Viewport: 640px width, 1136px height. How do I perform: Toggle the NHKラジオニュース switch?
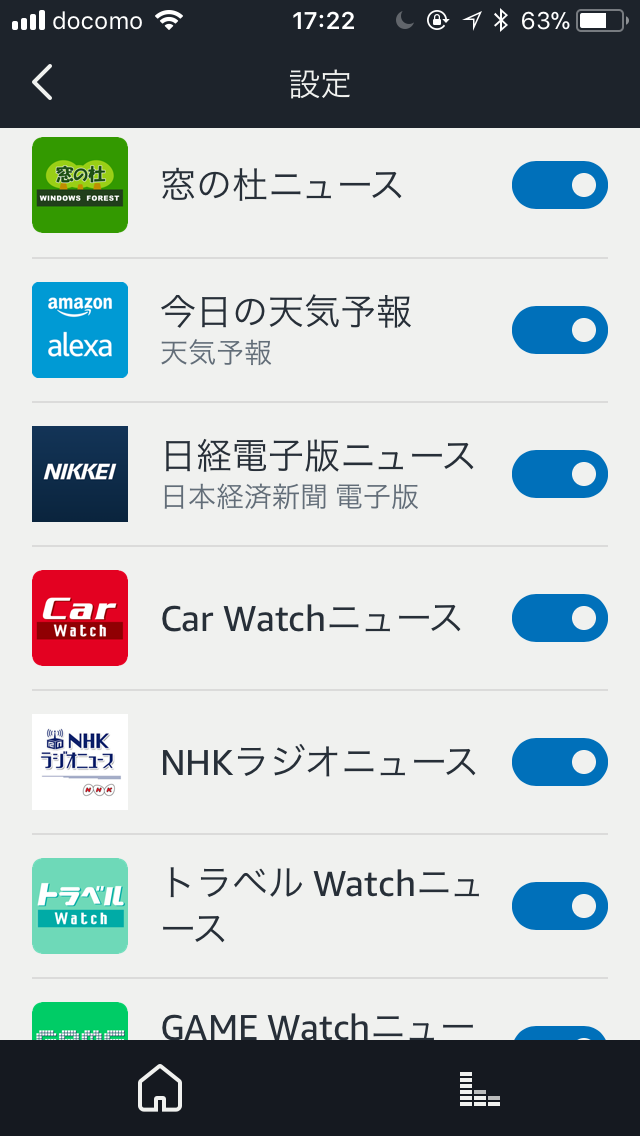click(x=560, y=762)
